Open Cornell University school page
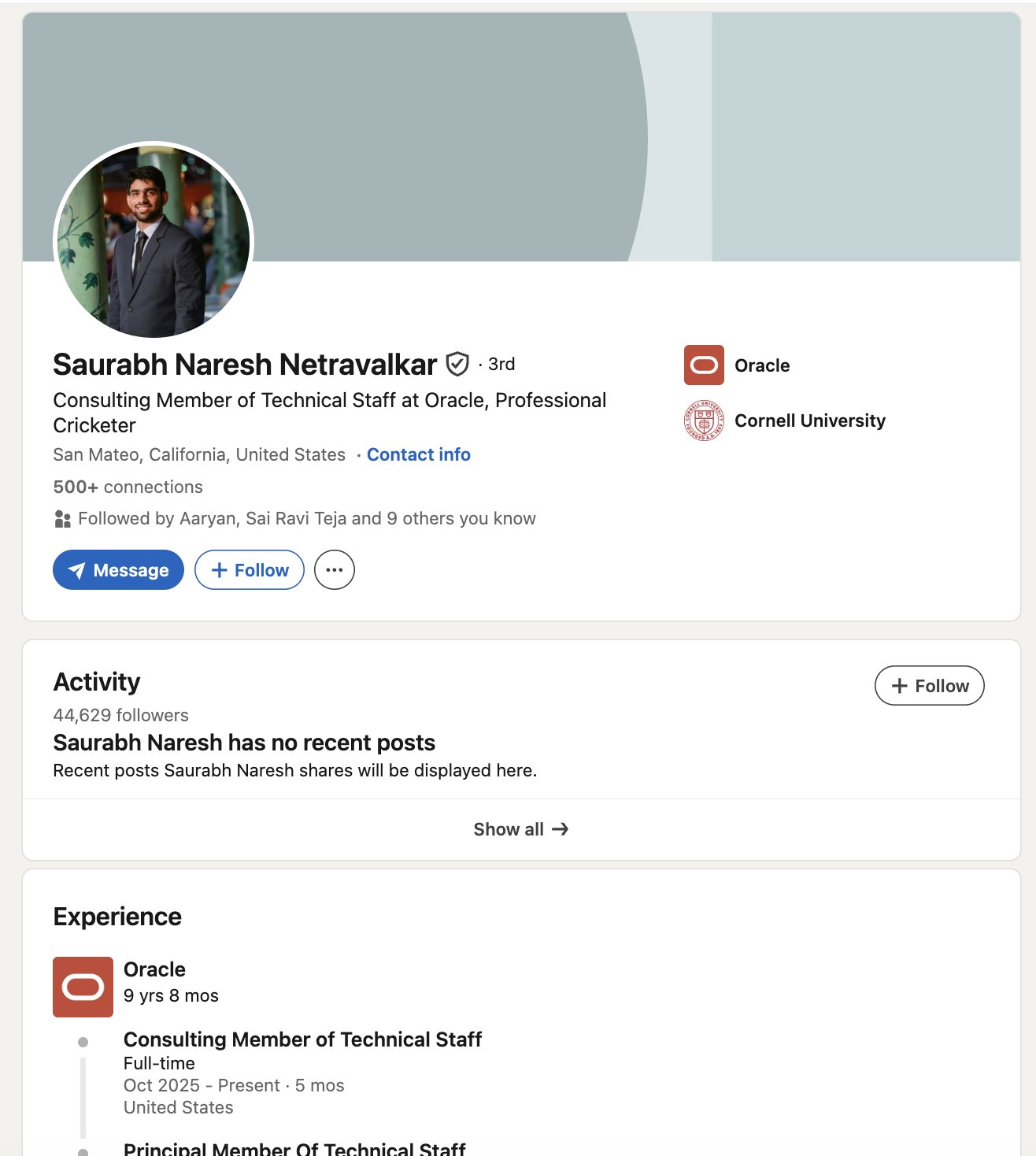The height and width of the screenshot is (1156, 1036). [x=808, y=421]
